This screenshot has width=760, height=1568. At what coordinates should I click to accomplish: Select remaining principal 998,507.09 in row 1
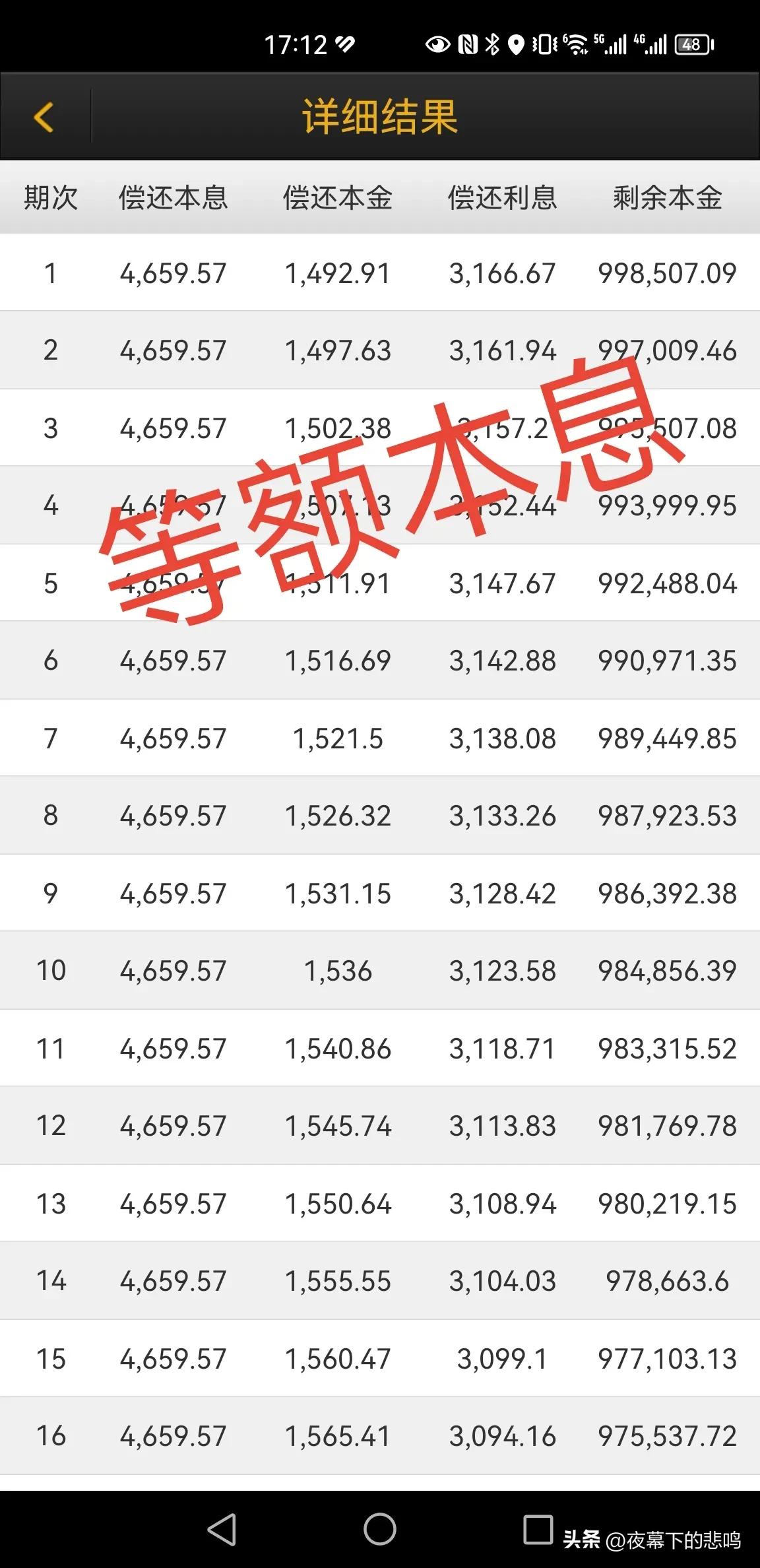[666, 273]
